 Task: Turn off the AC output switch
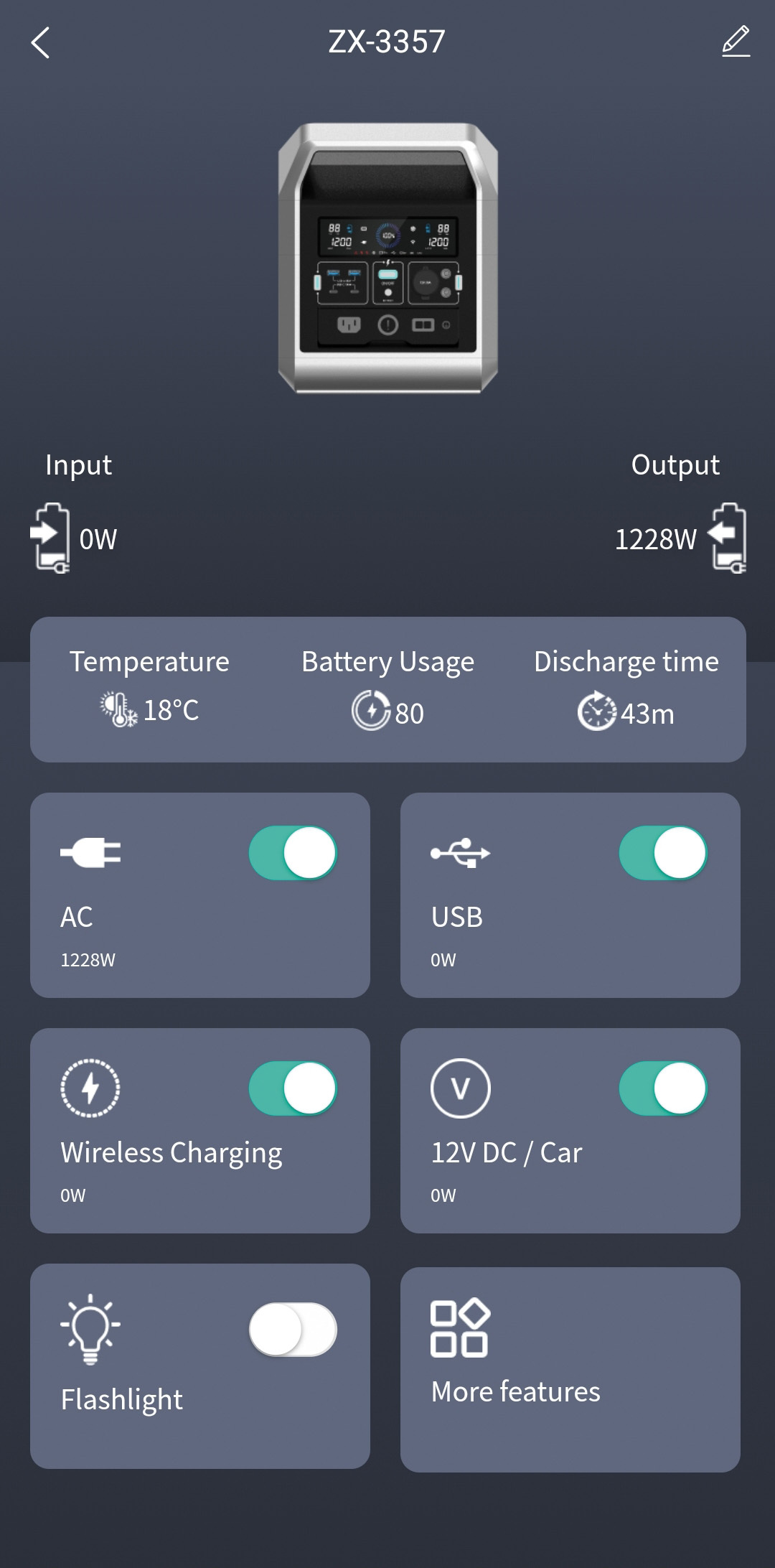click(x=293, y=853)
